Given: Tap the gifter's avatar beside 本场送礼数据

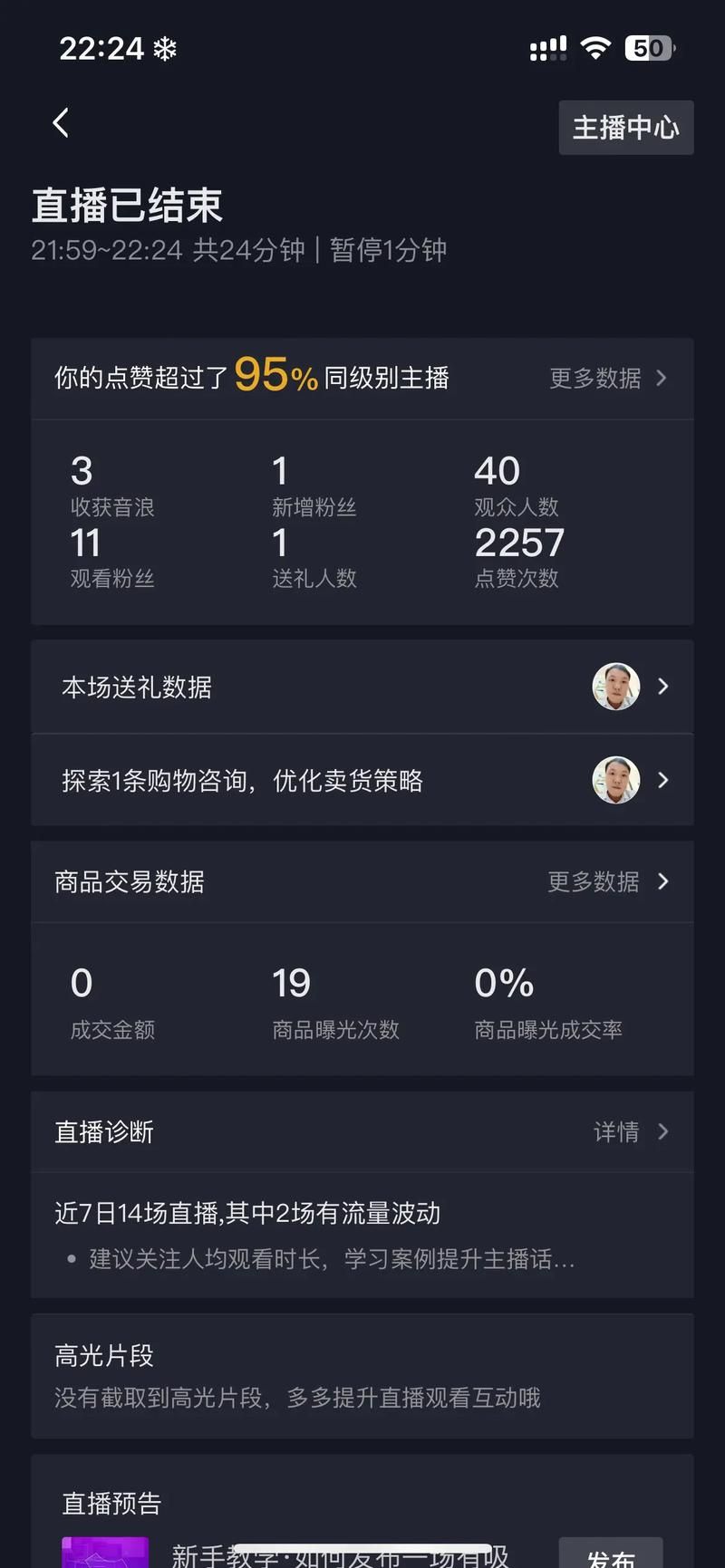Looking at the screenshot, I should [615, 686].
